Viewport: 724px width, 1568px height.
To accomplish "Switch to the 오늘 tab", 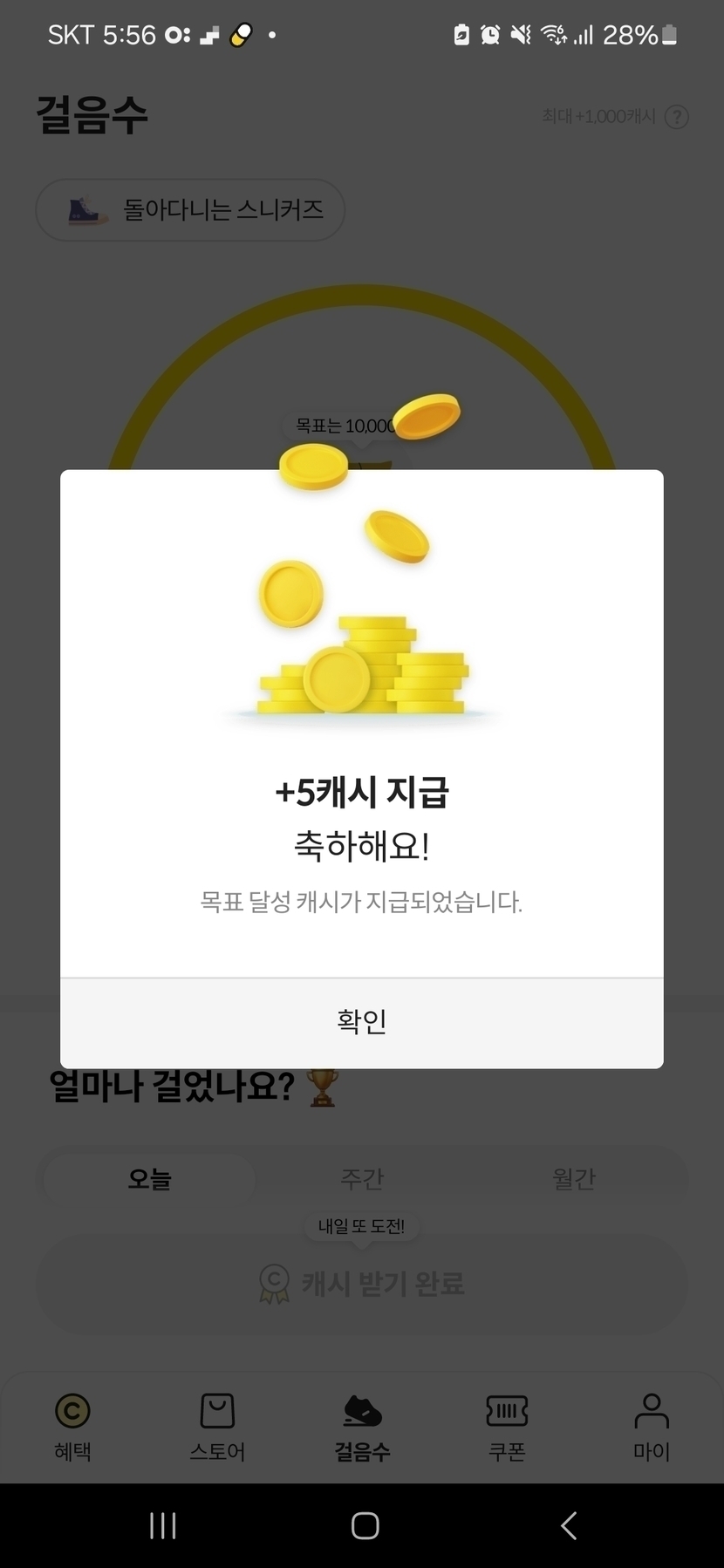I will pyautogui.click(x=149, y=1179).
